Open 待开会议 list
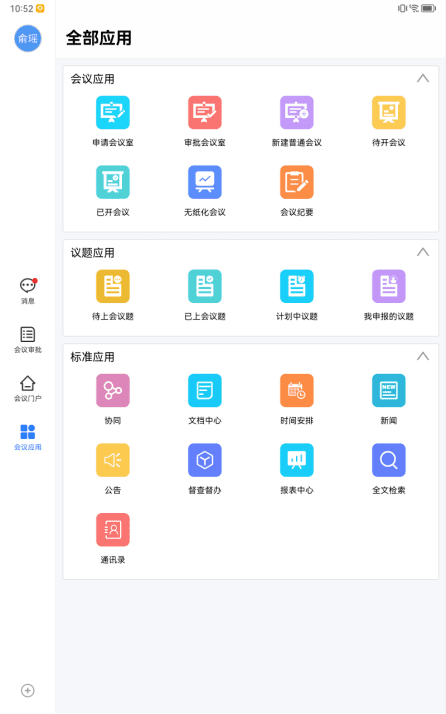 coord(389,121)
